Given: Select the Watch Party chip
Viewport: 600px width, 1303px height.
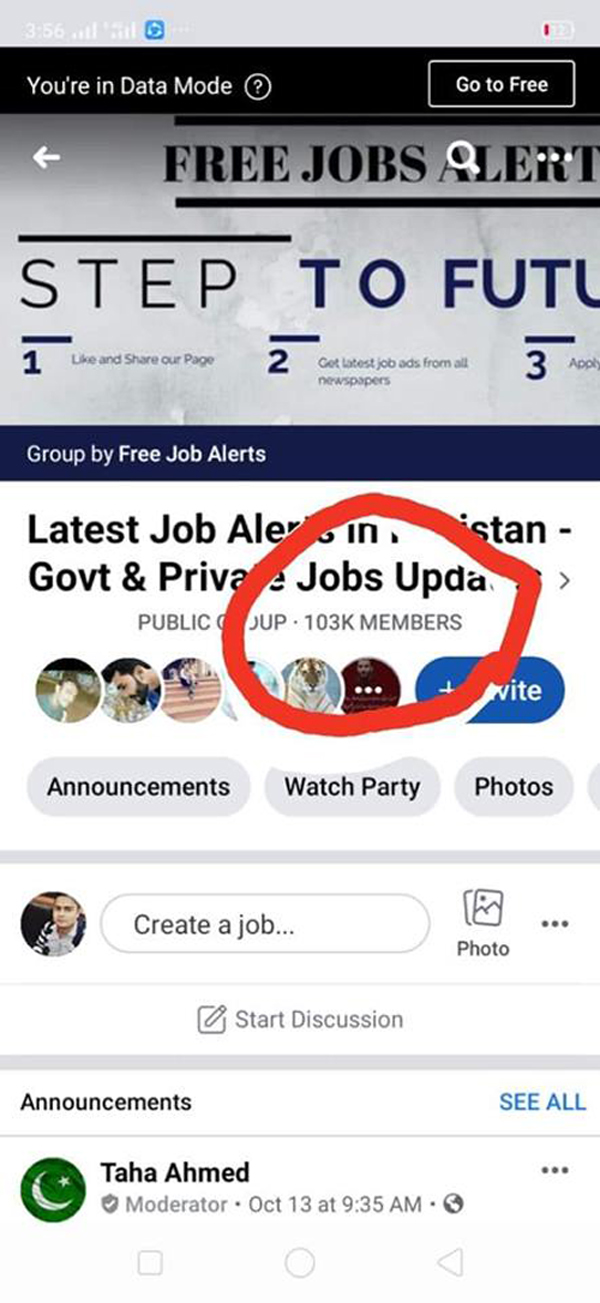Looking at the screenshot, I should pyautogui.click(x=352, y=787).
